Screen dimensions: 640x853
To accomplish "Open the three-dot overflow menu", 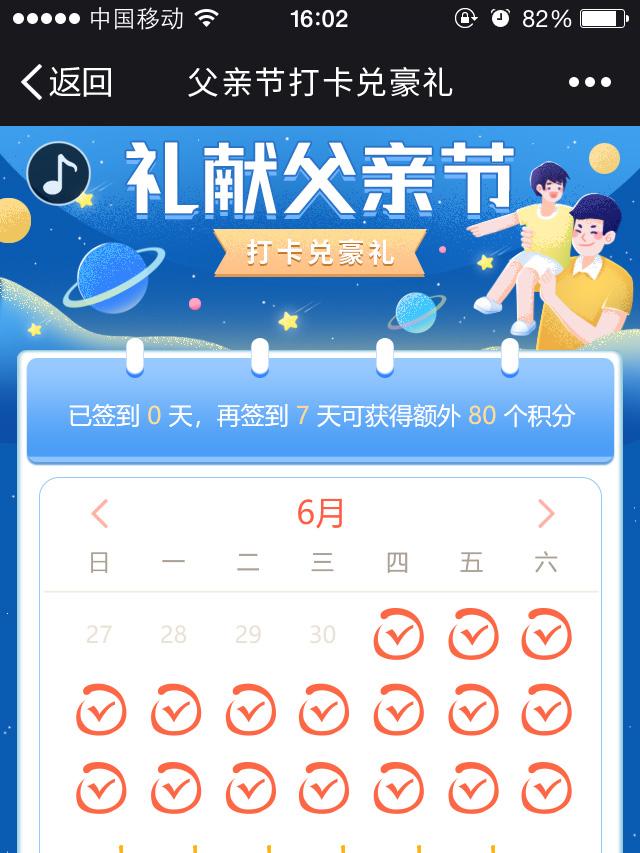I will (589, 83).
